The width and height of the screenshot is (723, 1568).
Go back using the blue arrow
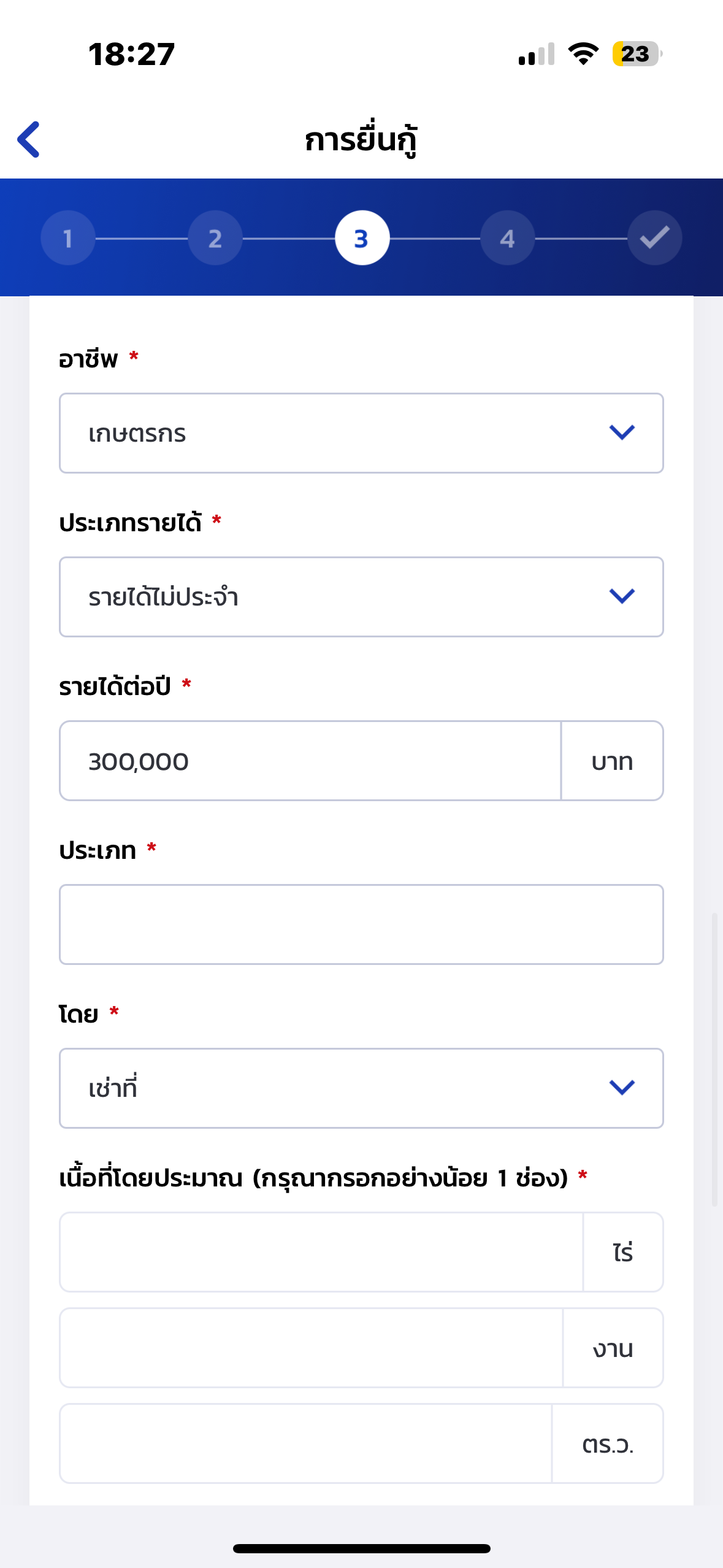pos(29,139)
